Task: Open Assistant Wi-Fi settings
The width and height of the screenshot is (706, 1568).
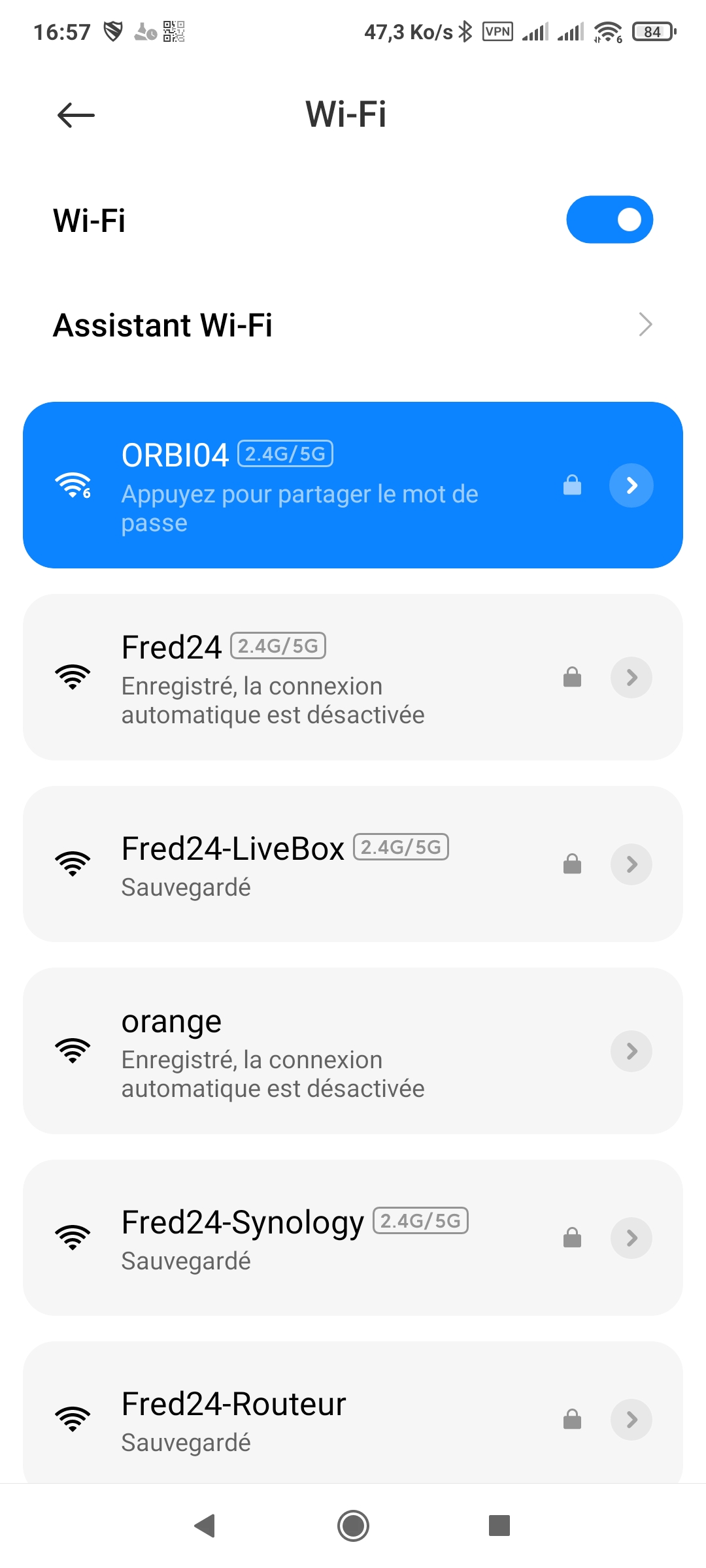Action: click(353, 325)
